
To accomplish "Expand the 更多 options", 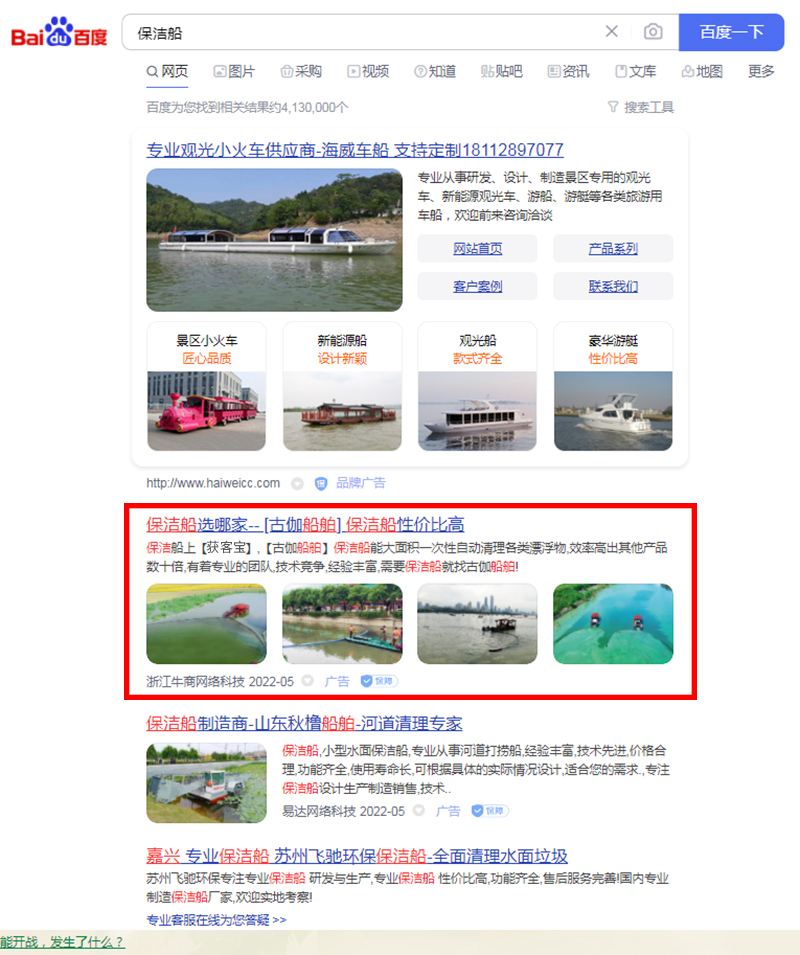I will pos(761,71).
